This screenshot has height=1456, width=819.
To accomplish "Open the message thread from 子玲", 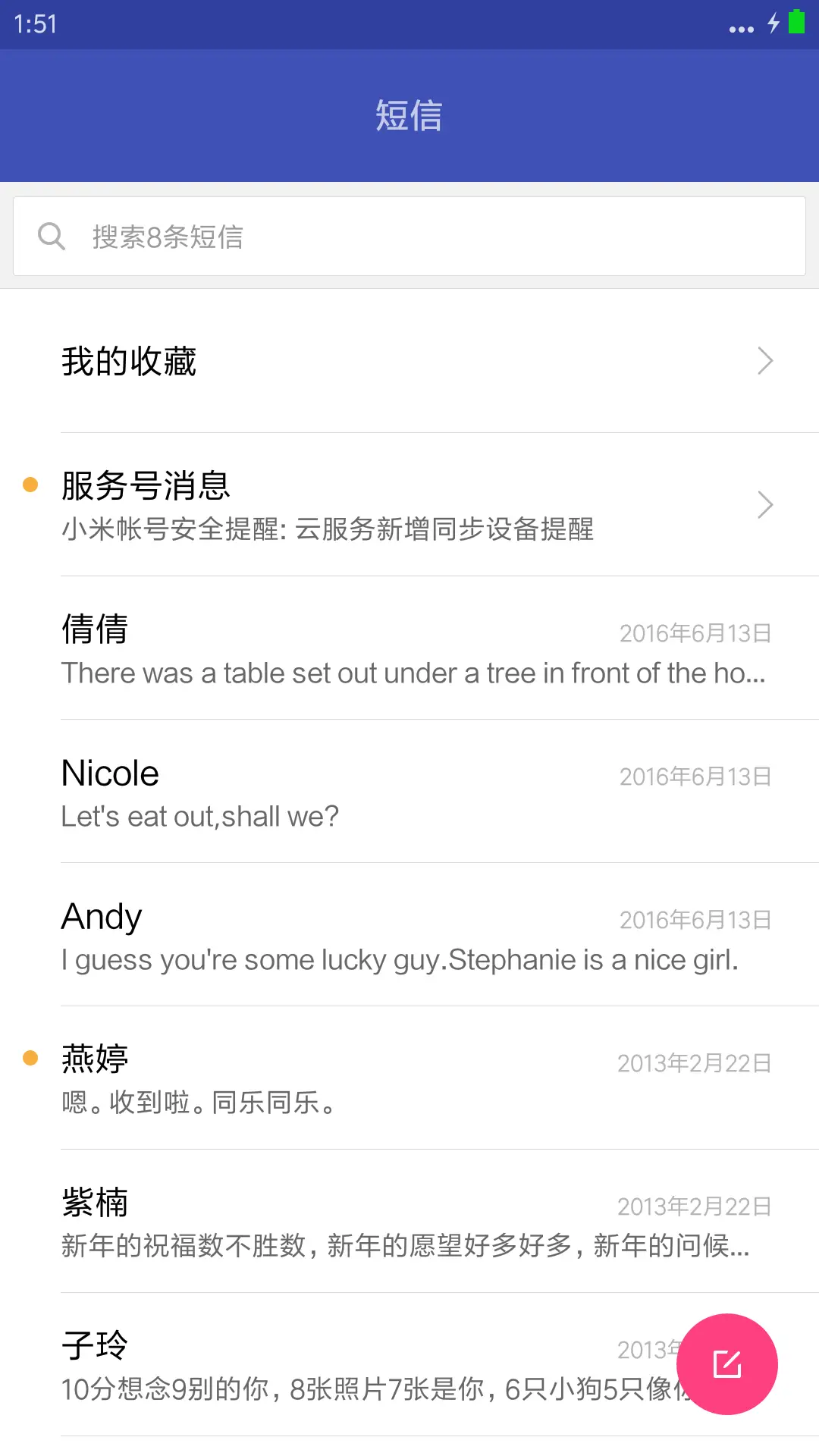I will [341, 1365].
